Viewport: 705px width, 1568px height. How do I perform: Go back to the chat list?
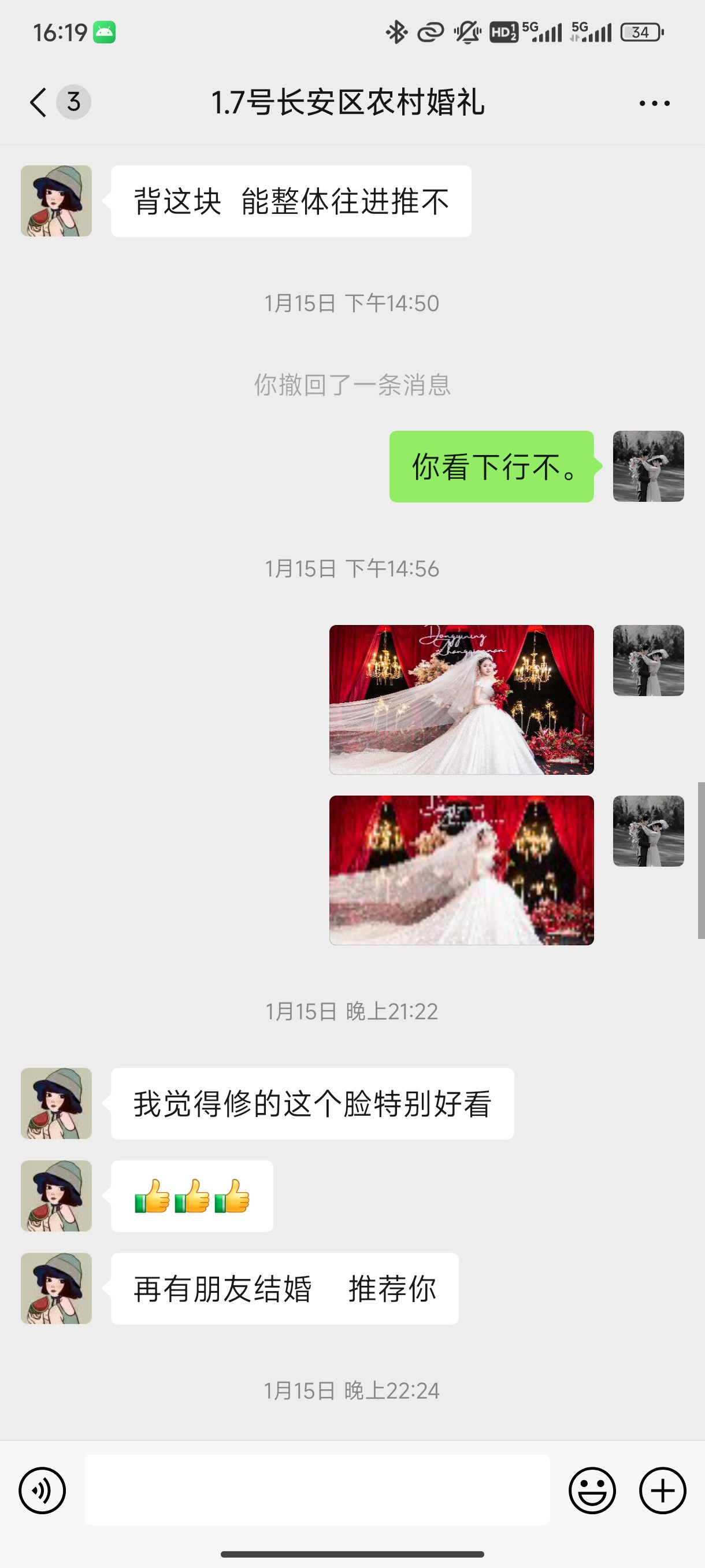38,102
